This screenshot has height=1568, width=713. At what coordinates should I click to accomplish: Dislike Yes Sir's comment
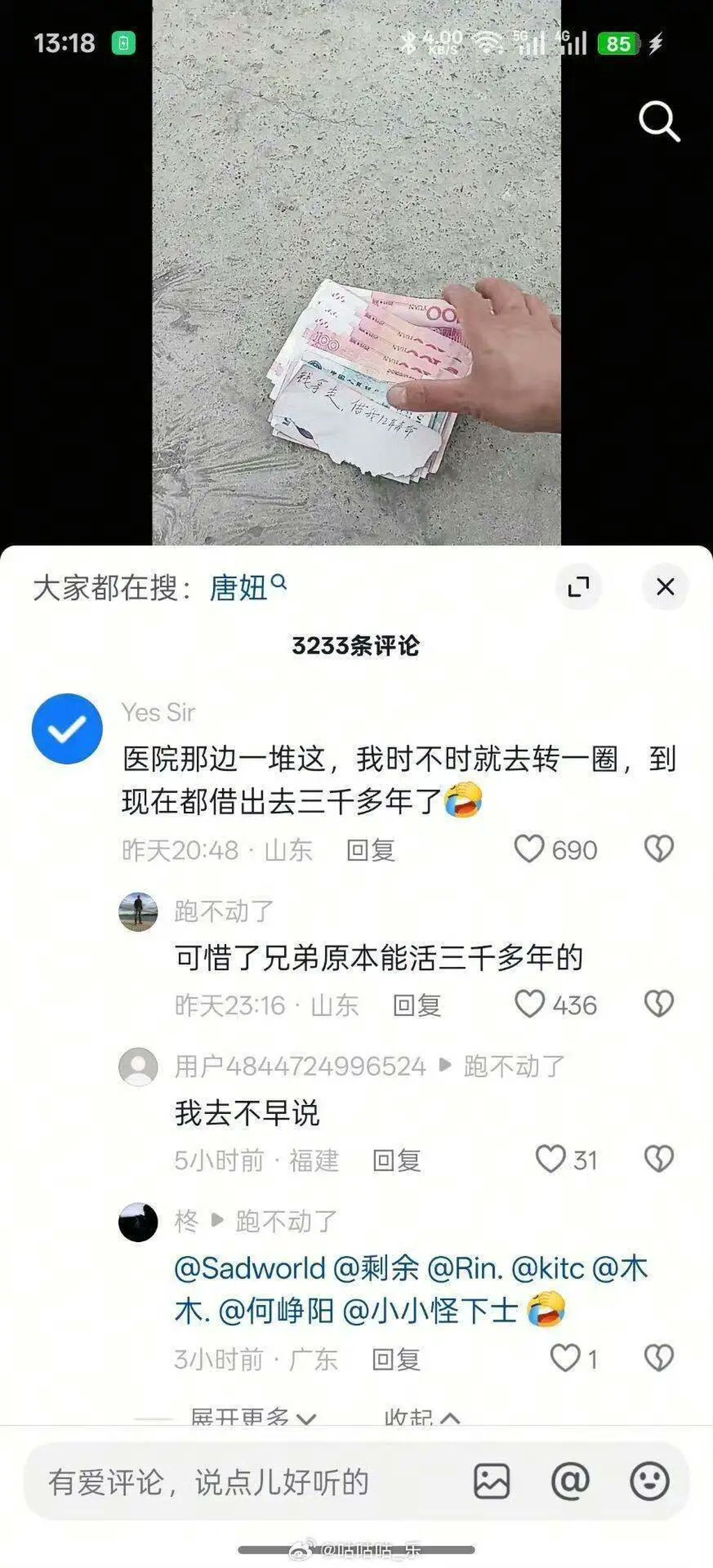pyautogui.click(x=658, y=849)
